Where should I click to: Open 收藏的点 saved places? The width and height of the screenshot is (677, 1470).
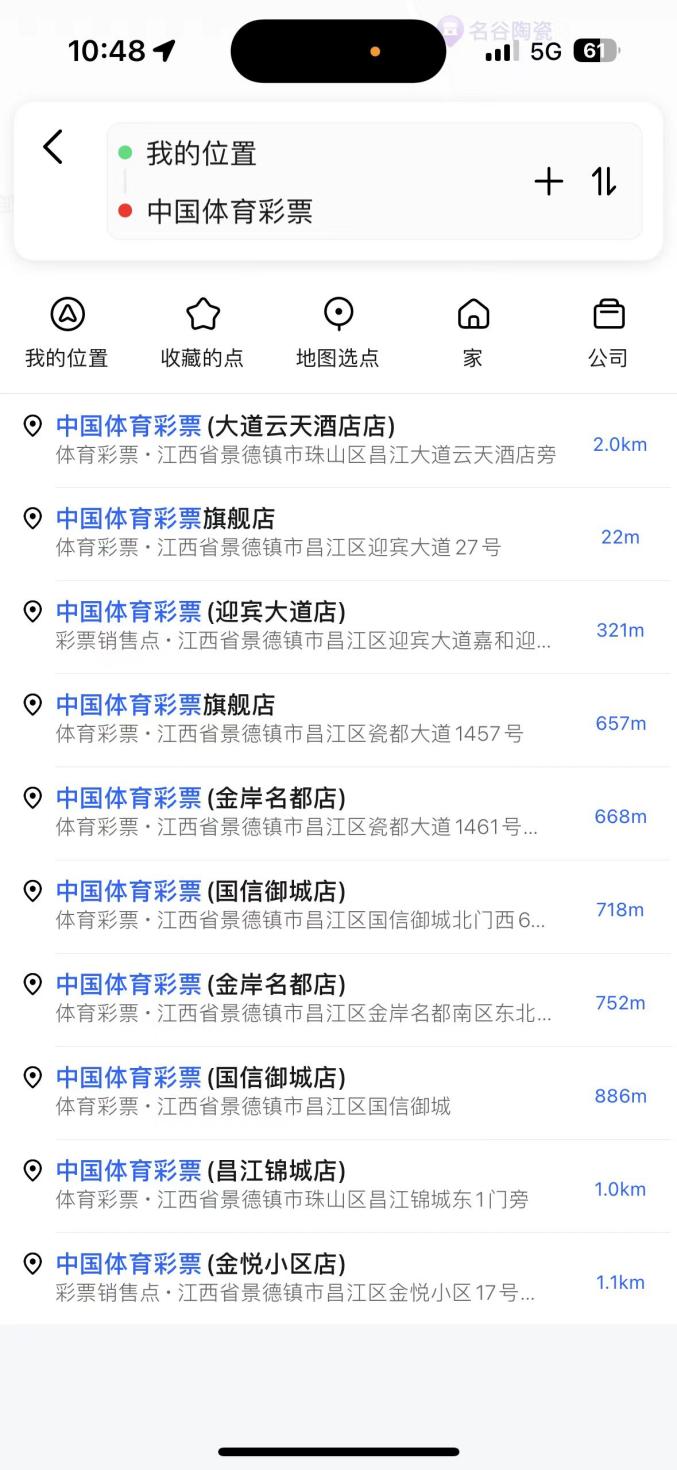click(x=202, y=332)
